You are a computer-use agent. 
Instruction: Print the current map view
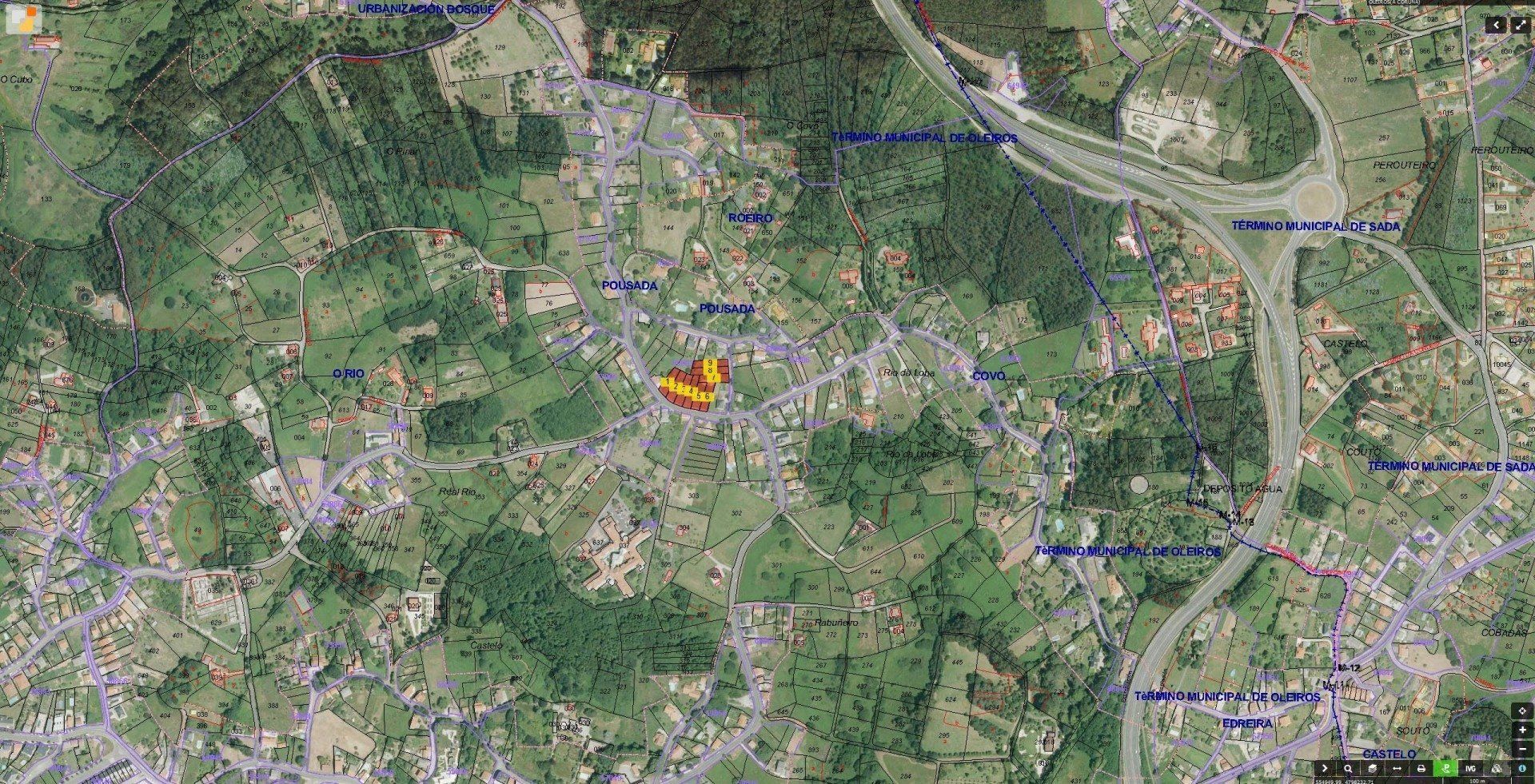(1421, 768)
